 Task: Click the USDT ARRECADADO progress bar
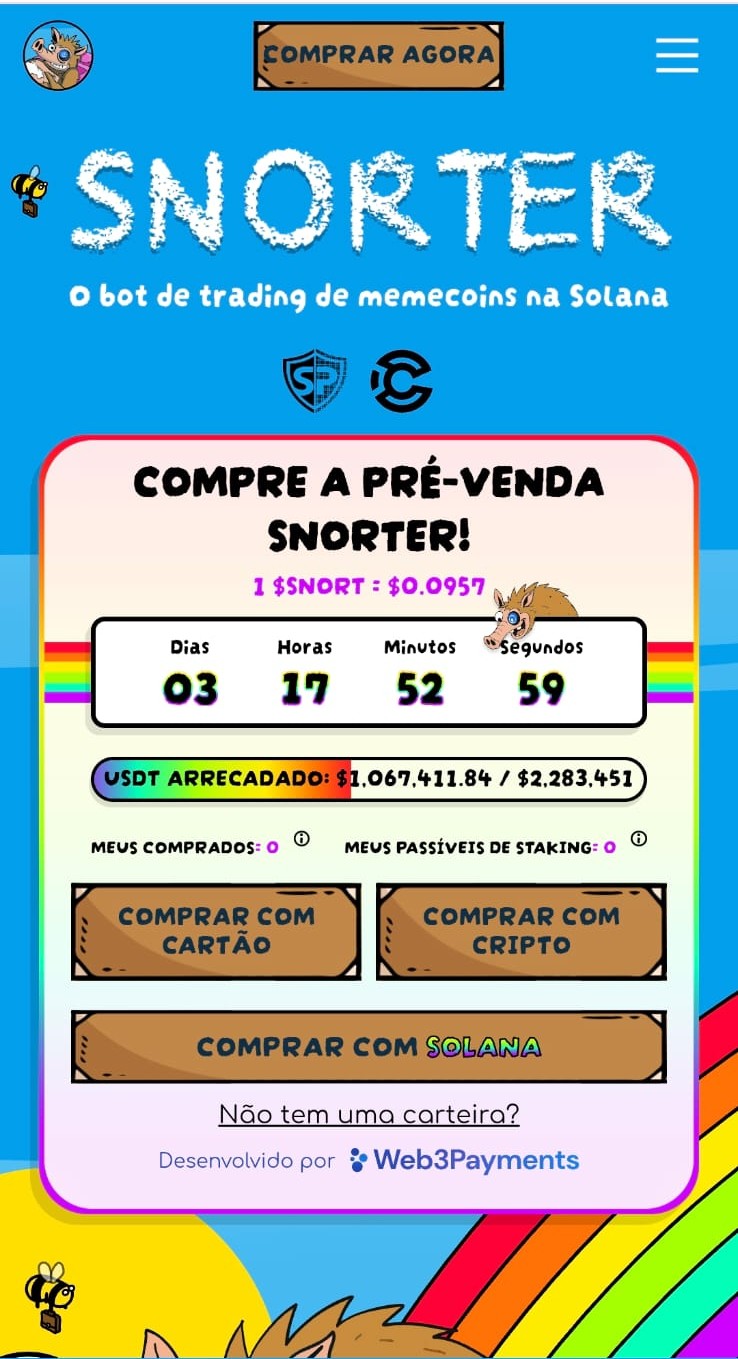[x=369, y=779]
